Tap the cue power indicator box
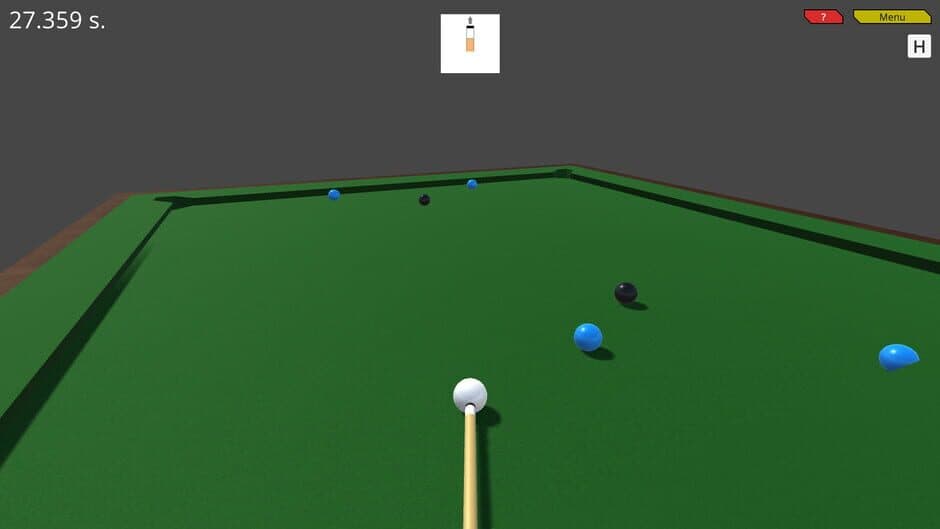The image size is (940, 529). [470, 43]
